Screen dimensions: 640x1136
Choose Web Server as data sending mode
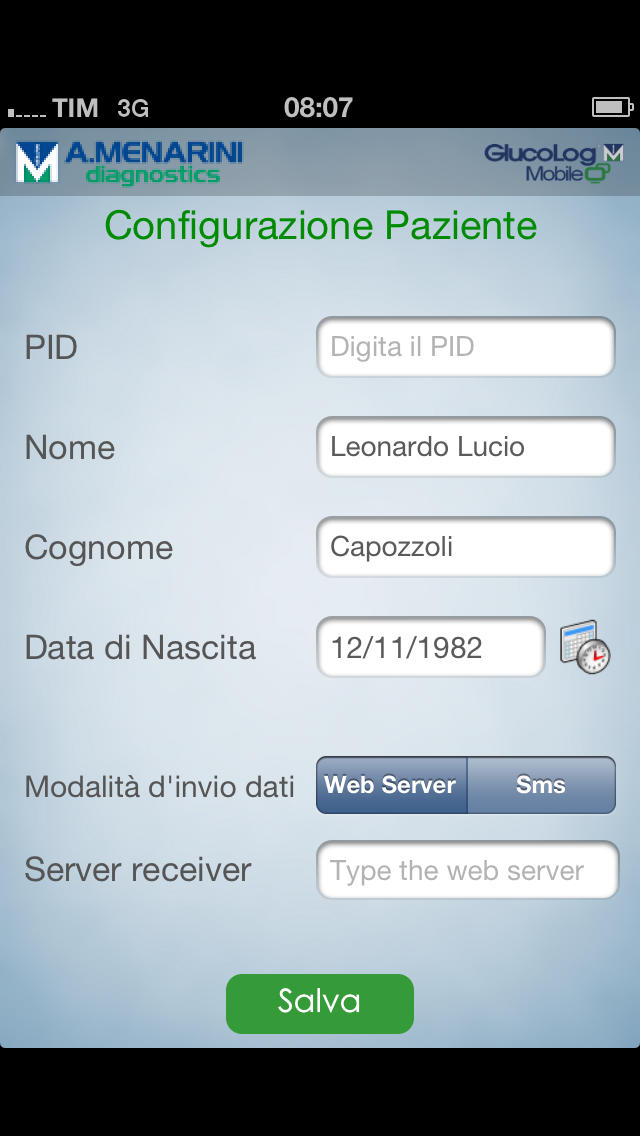(x=391, y=785)
